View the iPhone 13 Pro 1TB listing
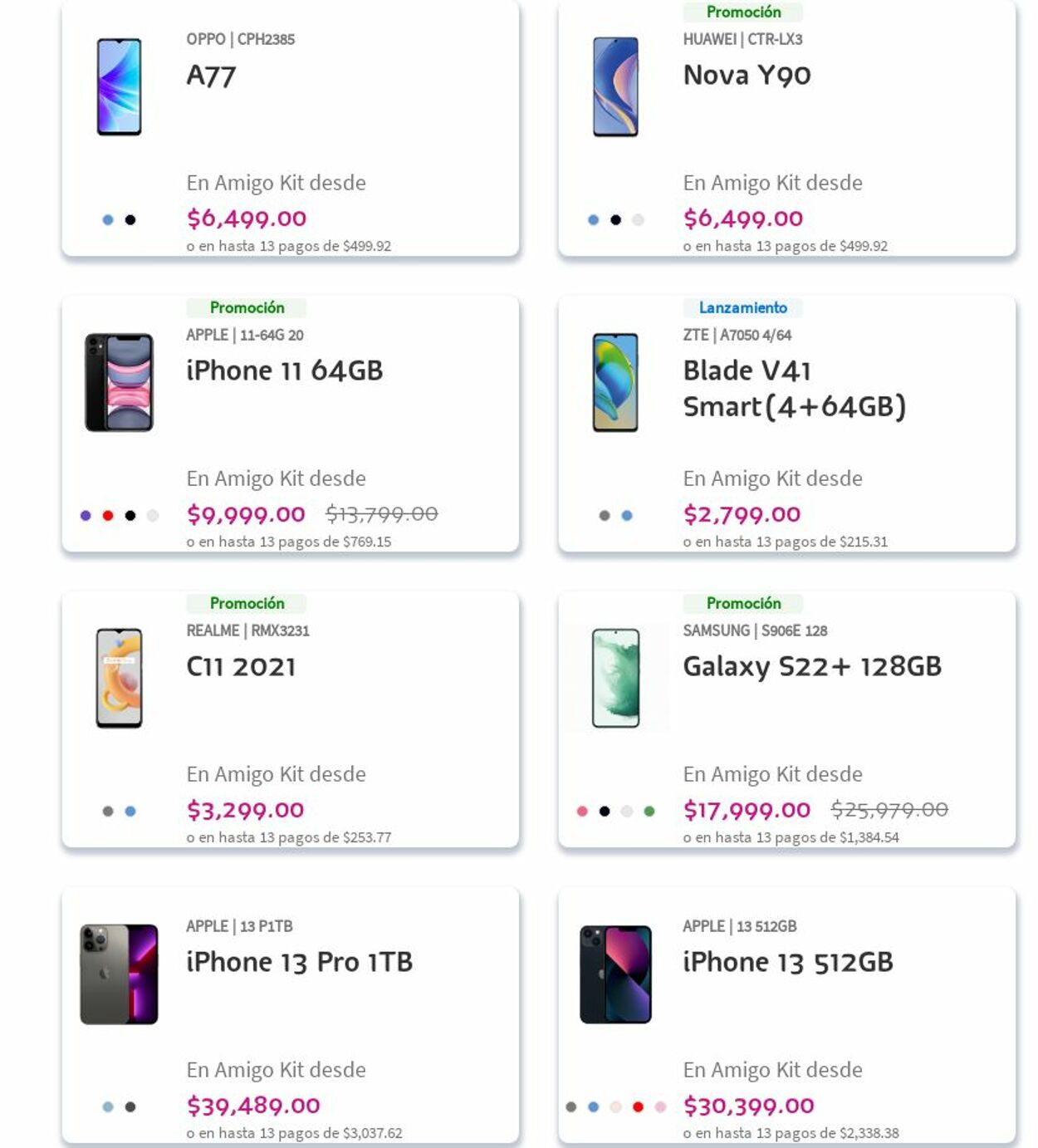The width and height of the screenshot is (1038, 1148). pyautogui.click(x=299, y=962)
